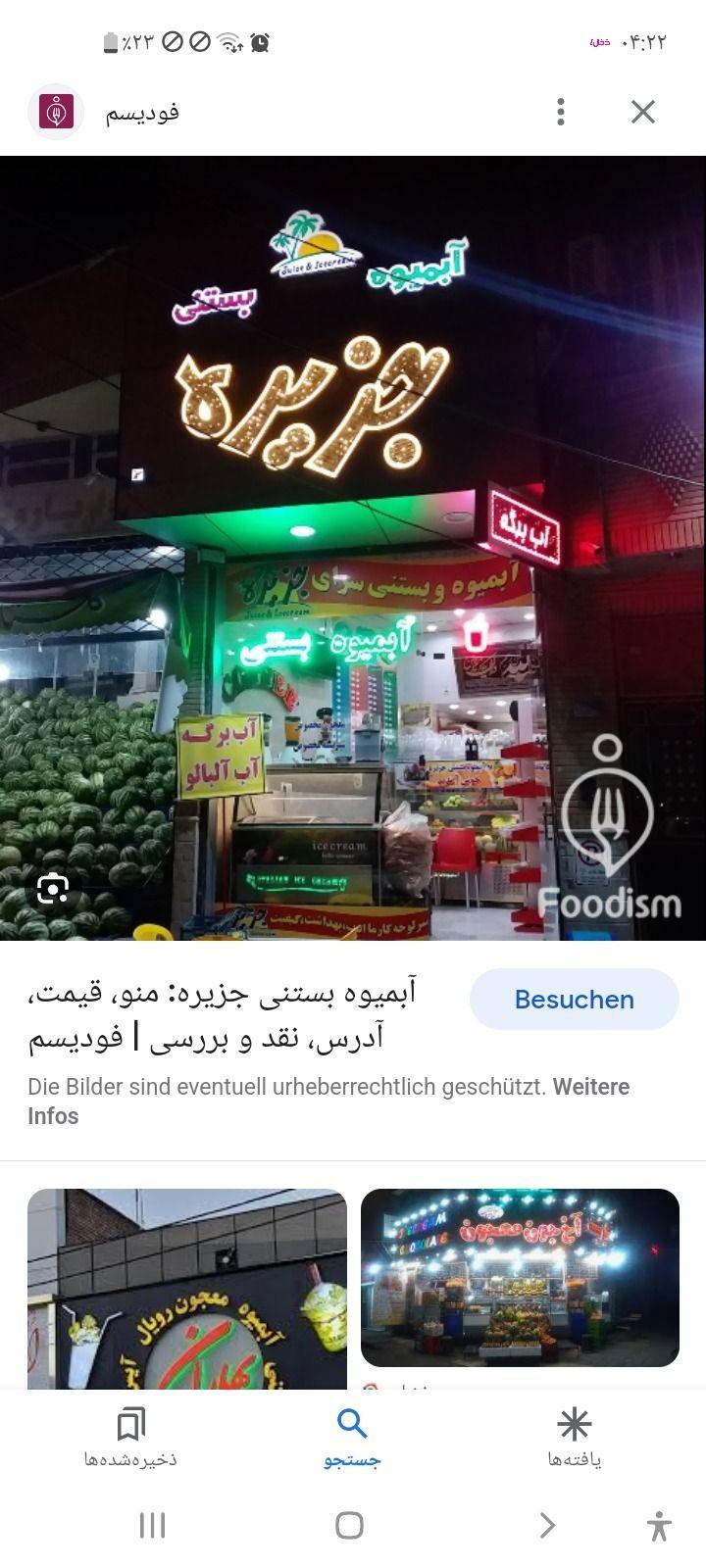The image size is (706, 1568).
Task: Close the image viewer
Action: coord(643,112)
